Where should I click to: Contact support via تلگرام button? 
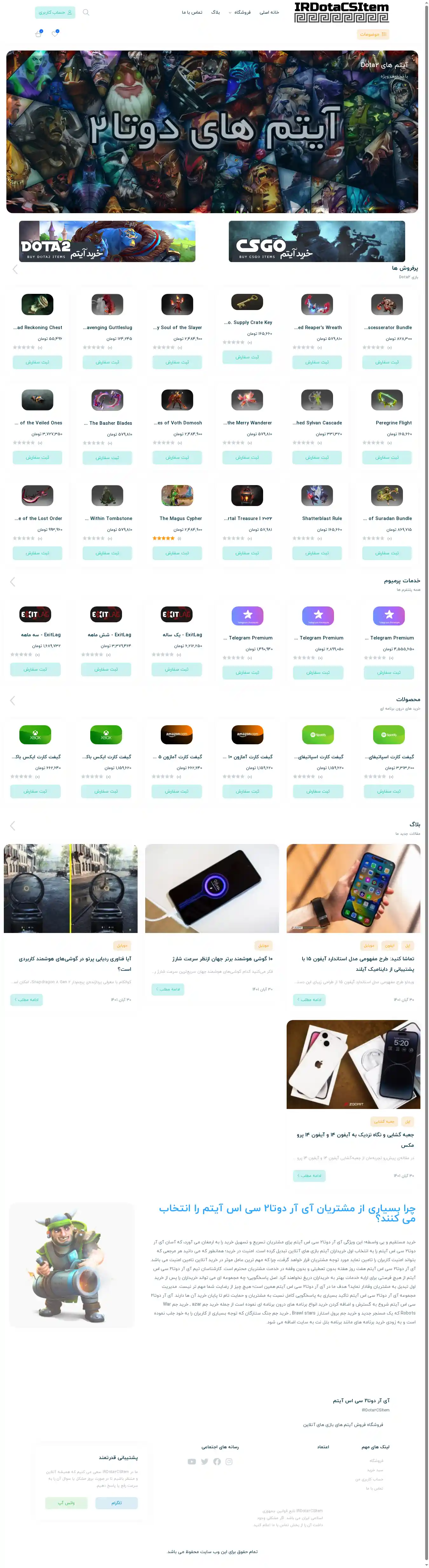(x=116, y=1503)
